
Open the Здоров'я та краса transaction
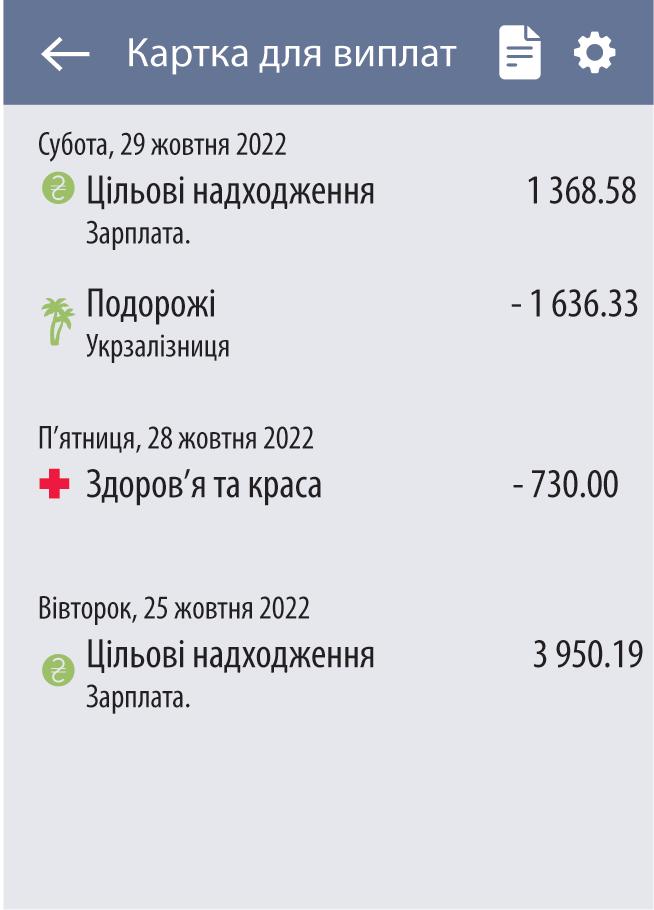tap(330, 487)
